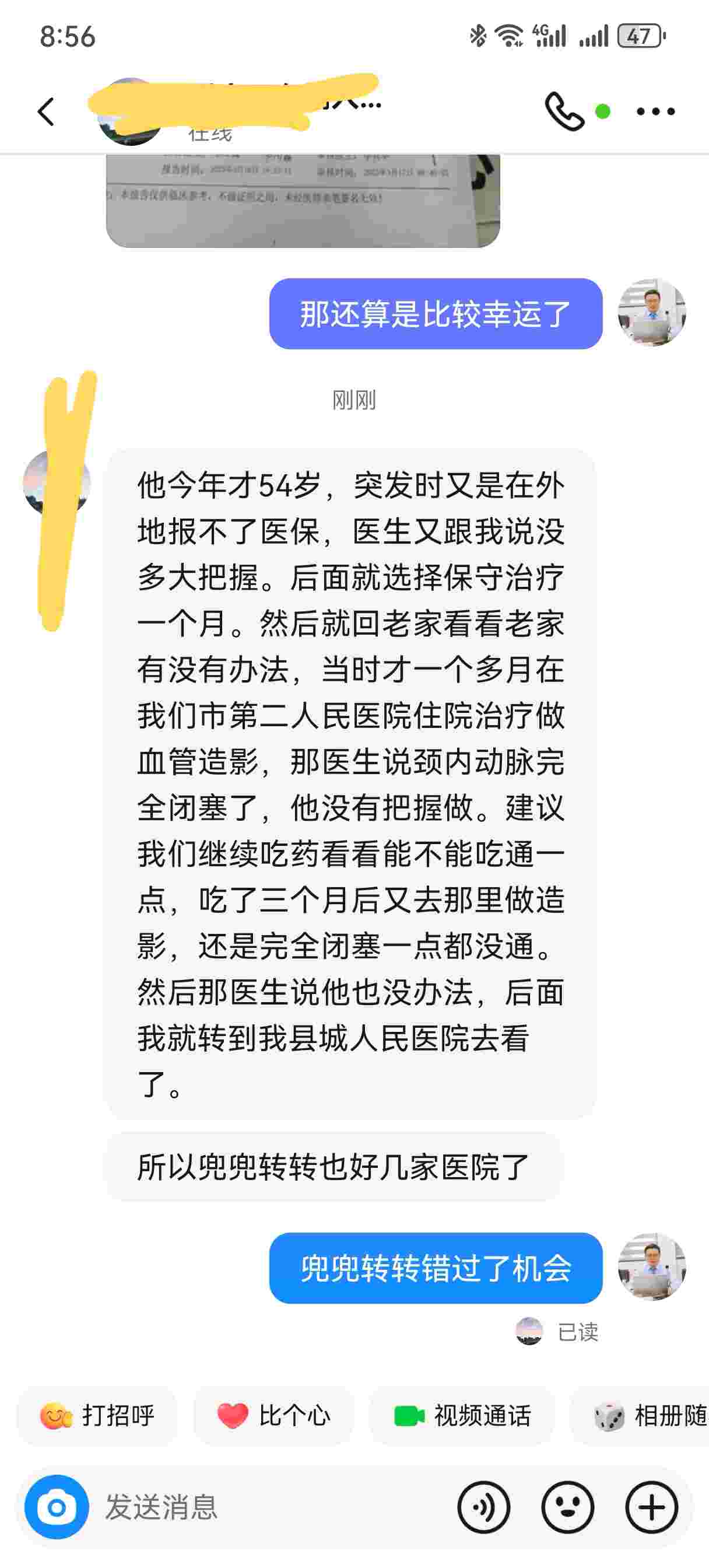Open the report photo in the chat
Image resolution: width=709 pixels, height=1568 pixels.
[x=303, y=200]
